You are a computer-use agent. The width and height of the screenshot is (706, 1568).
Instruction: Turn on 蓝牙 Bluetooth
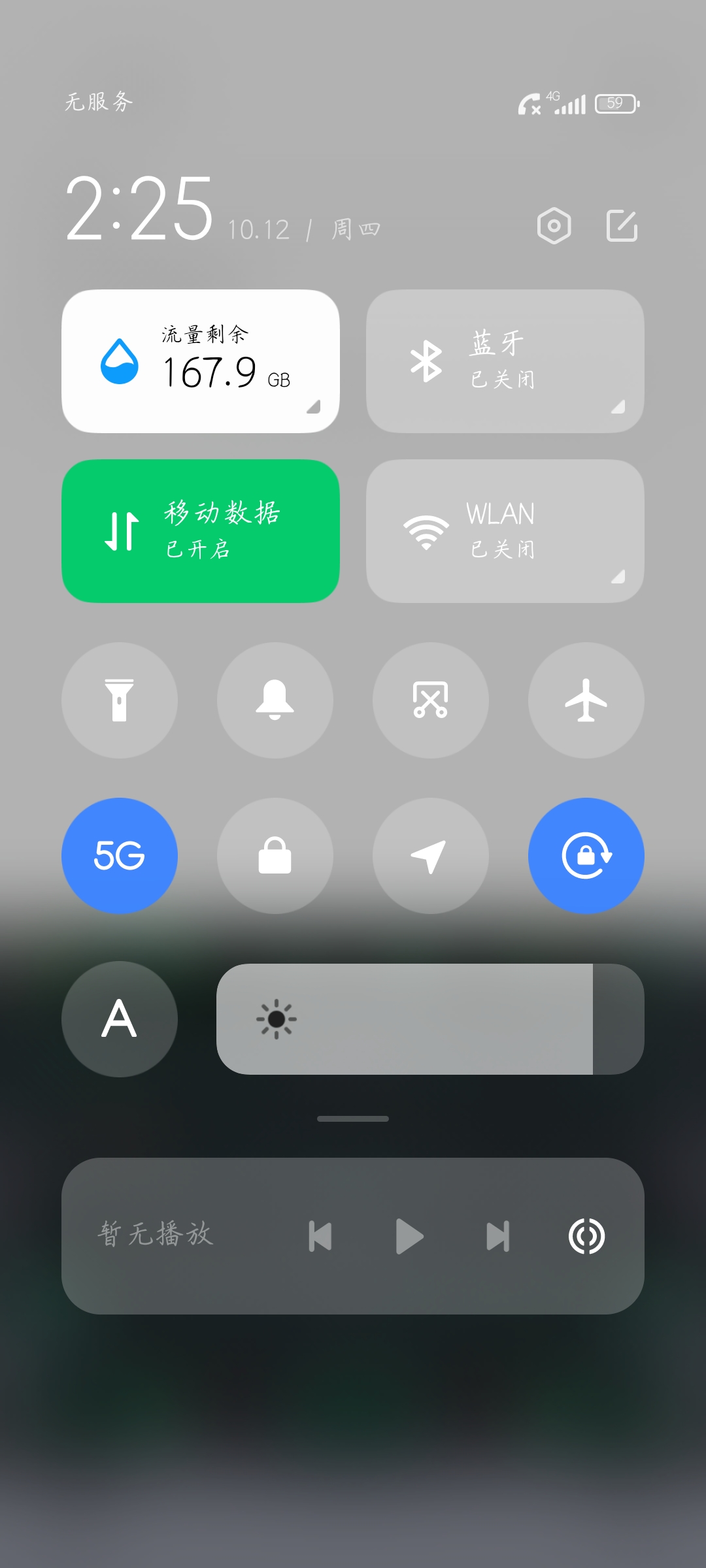pyautogui.click(x=505, y=361)
